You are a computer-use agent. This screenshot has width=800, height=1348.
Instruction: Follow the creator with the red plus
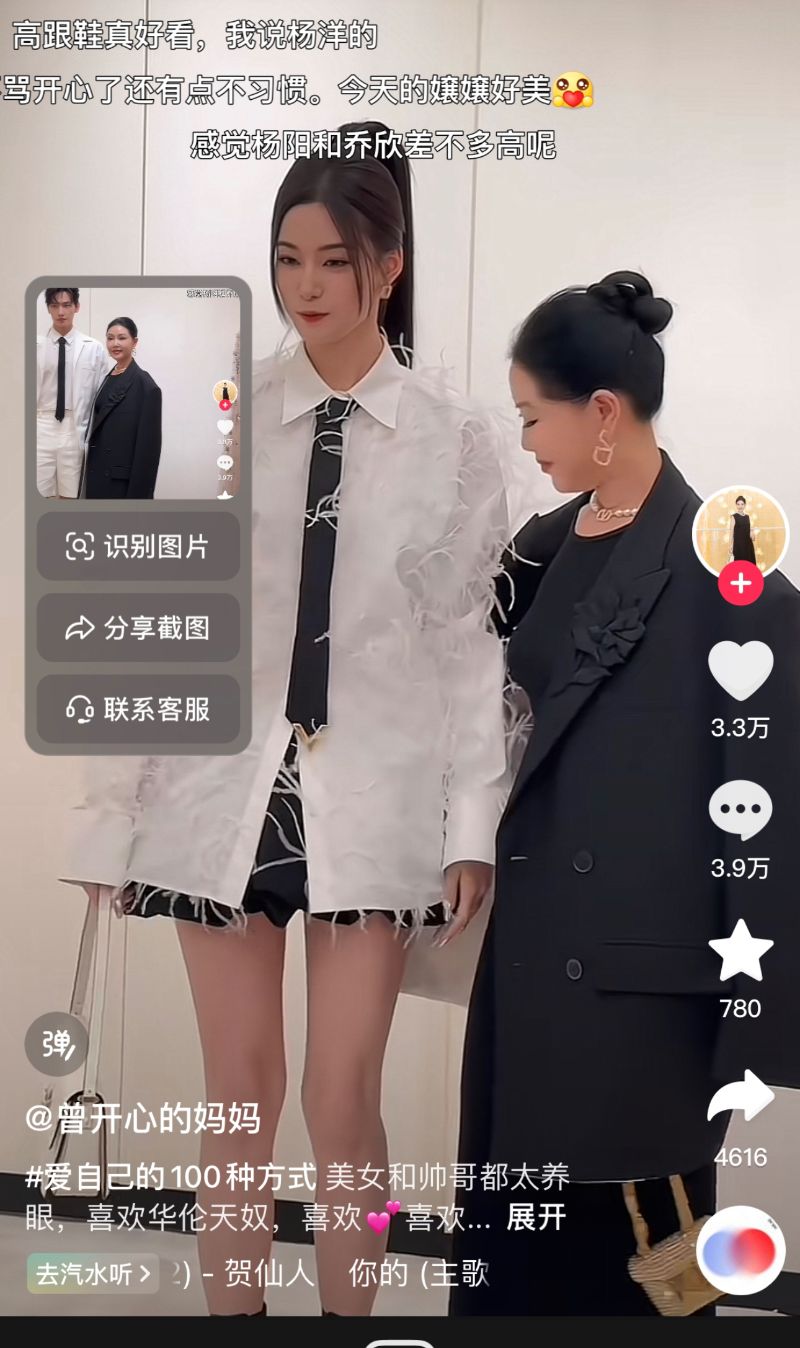point(740,583)
